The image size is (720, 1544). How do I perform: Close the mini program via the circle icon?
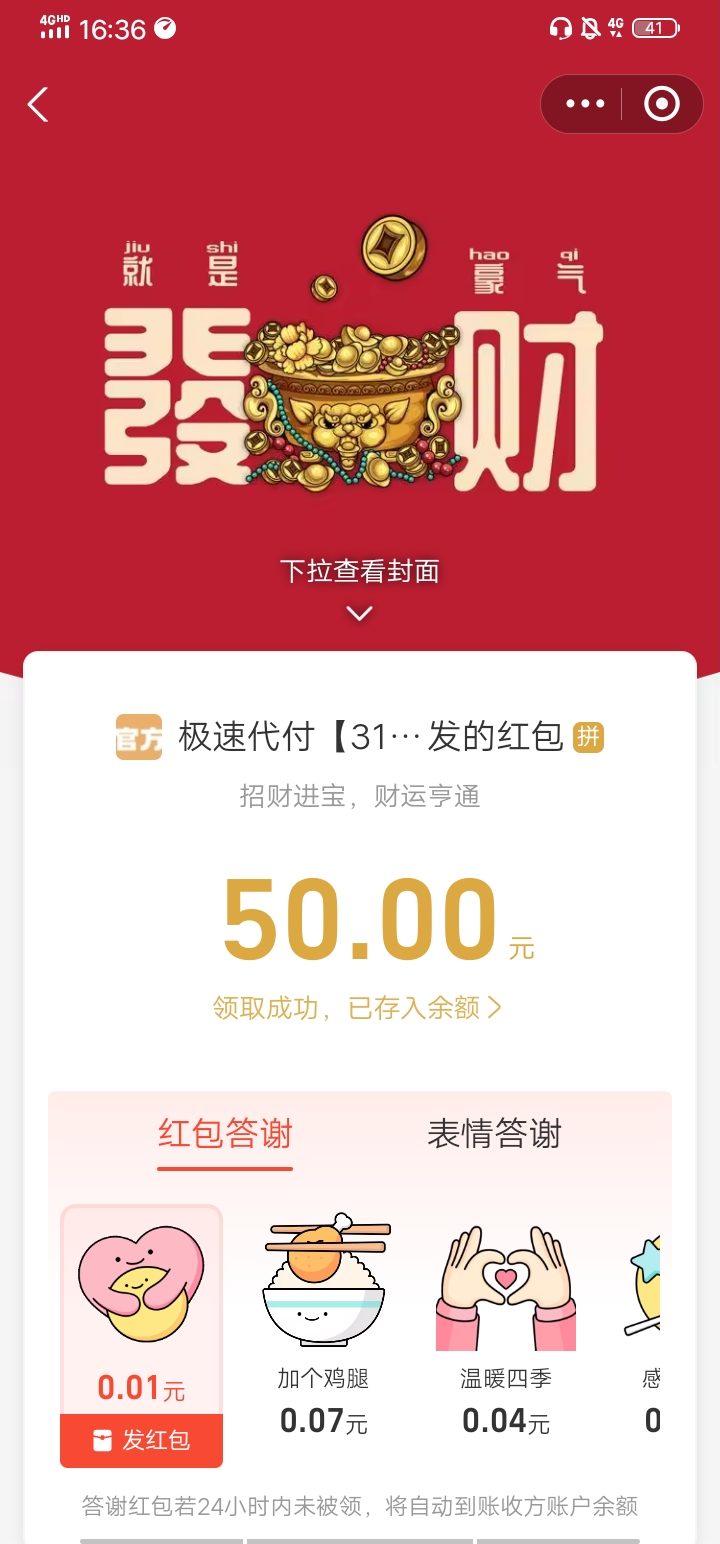(x=661, y=104)
